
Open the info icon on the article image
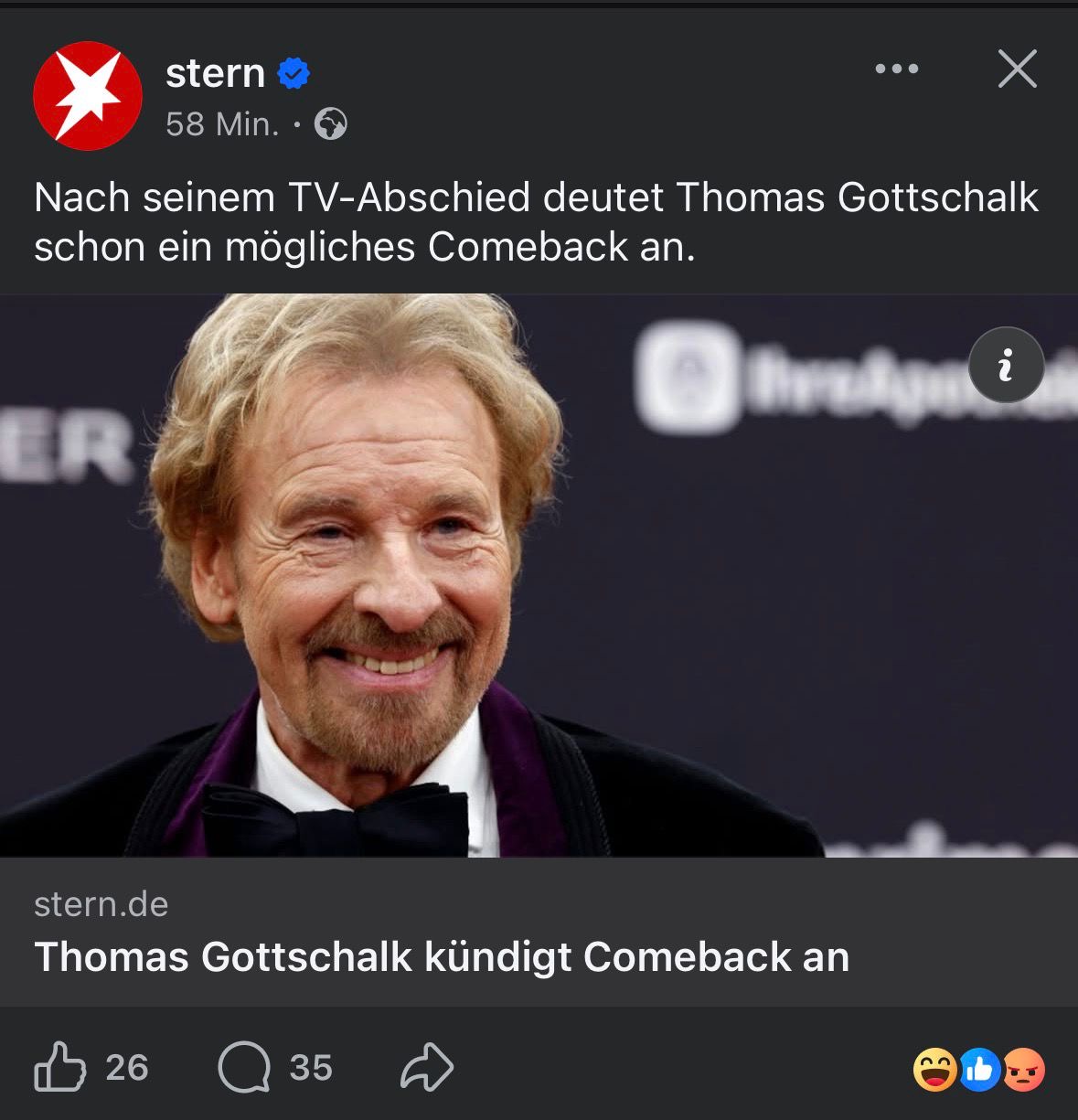[x=1006, y=366]
